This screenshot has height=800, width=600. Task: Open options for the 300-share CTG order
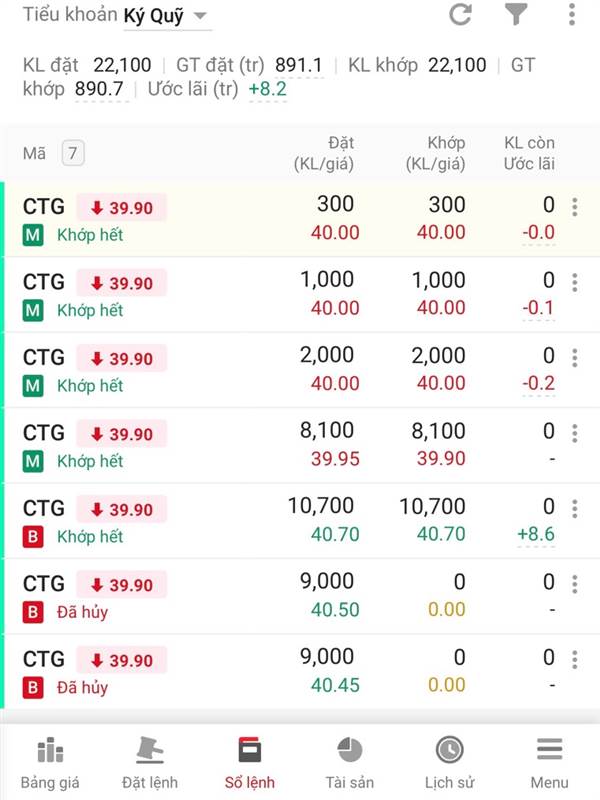click(x=574, y=208)
